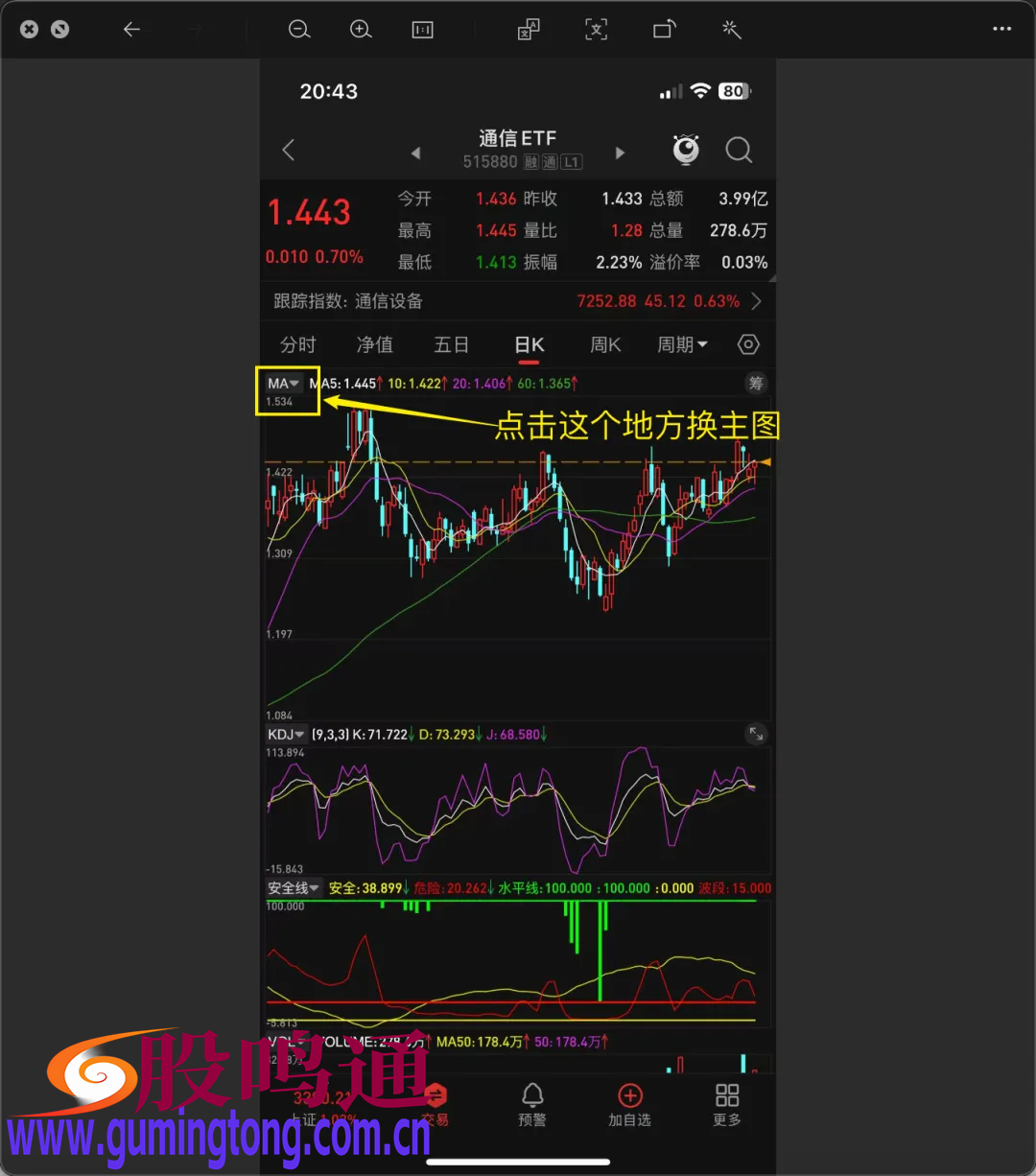1036x1176 pixels.
Task: Toggle the KDJ panel expand icon
Action: point(756,734)
